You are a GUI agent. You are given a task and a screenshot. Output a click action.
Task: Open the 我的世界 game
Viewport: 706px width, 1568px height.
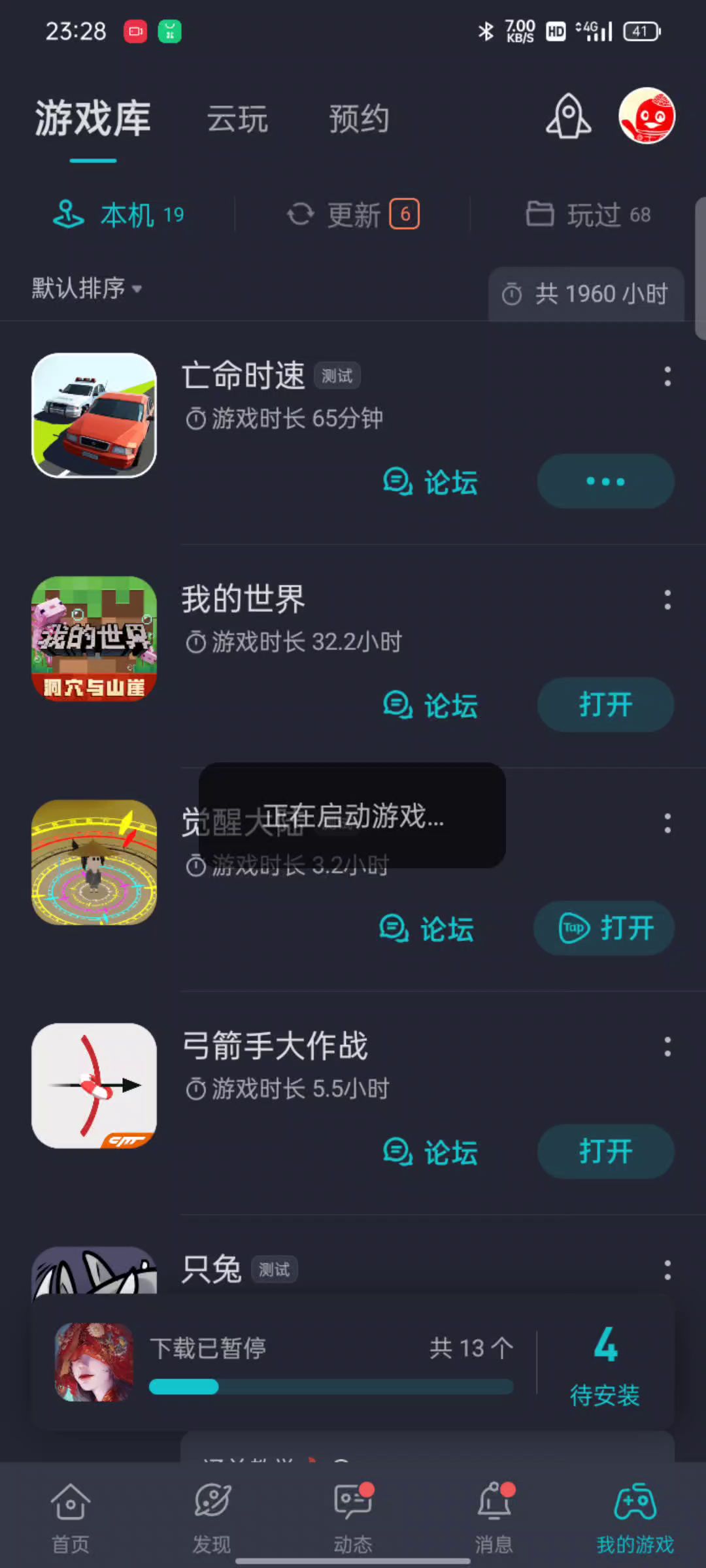click(x=605, y=705)
